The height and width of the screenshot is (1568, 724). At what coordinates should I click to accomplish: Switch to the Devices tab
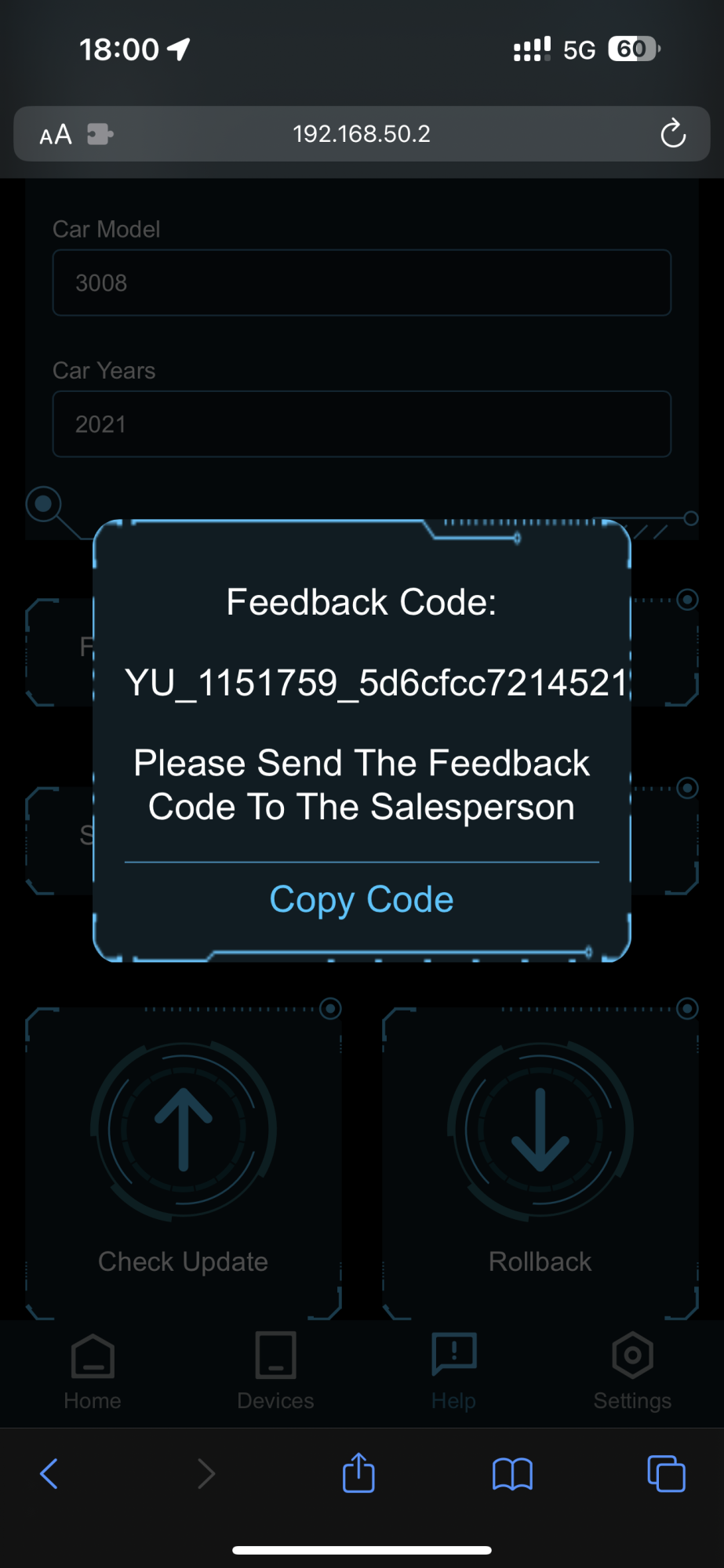point(275,1356)
